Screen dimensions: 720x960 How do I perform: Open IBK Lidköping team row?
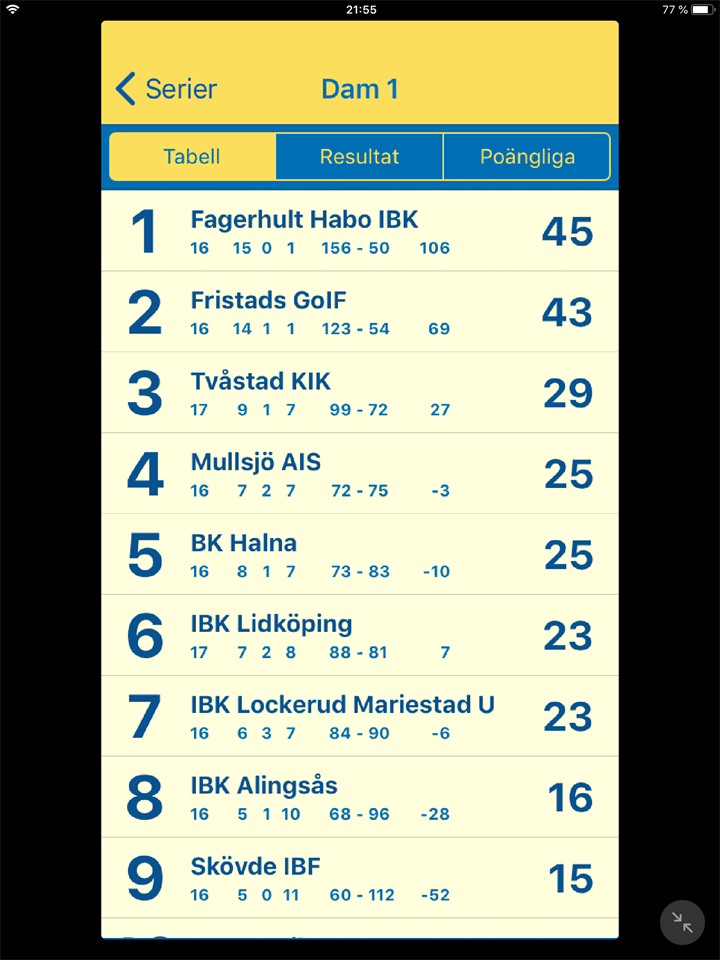[x=360, y=636]
